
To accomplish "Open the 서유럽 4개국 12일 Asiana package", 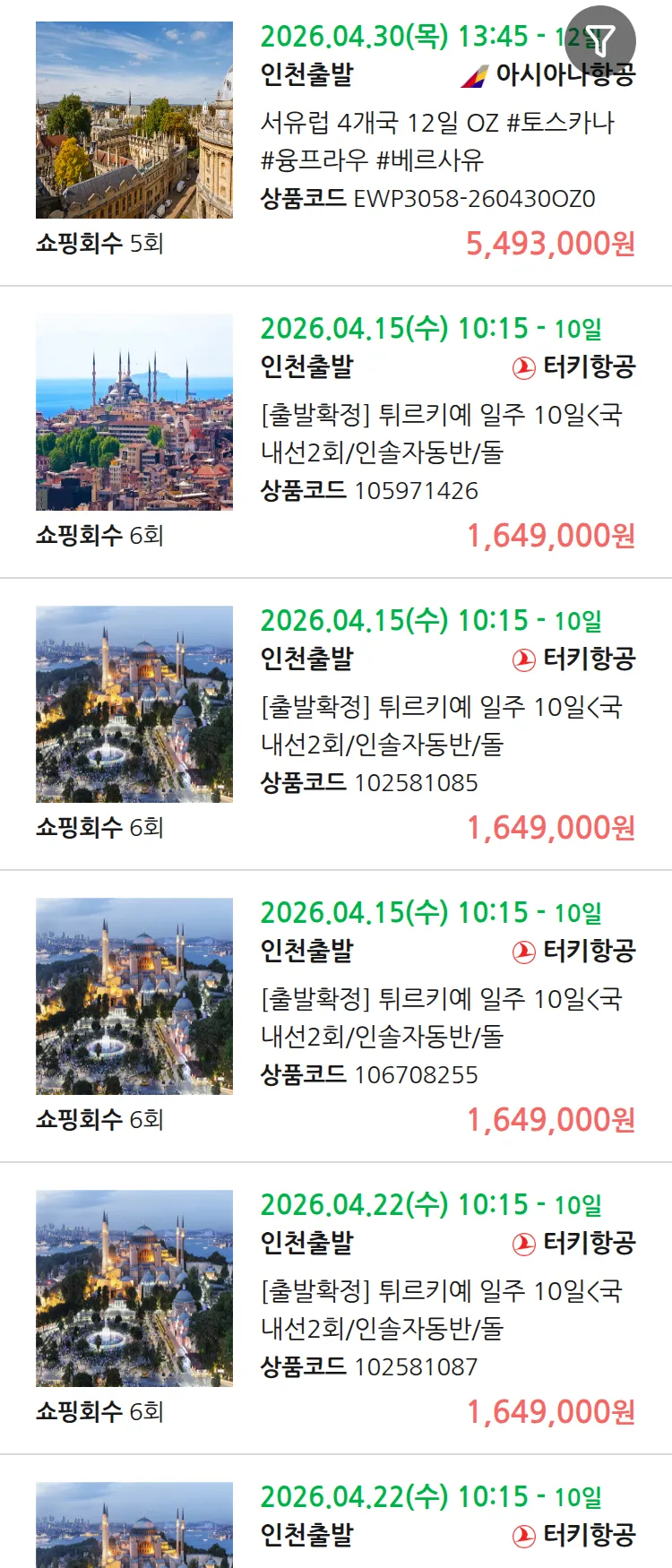I will [x=437, y=141].
